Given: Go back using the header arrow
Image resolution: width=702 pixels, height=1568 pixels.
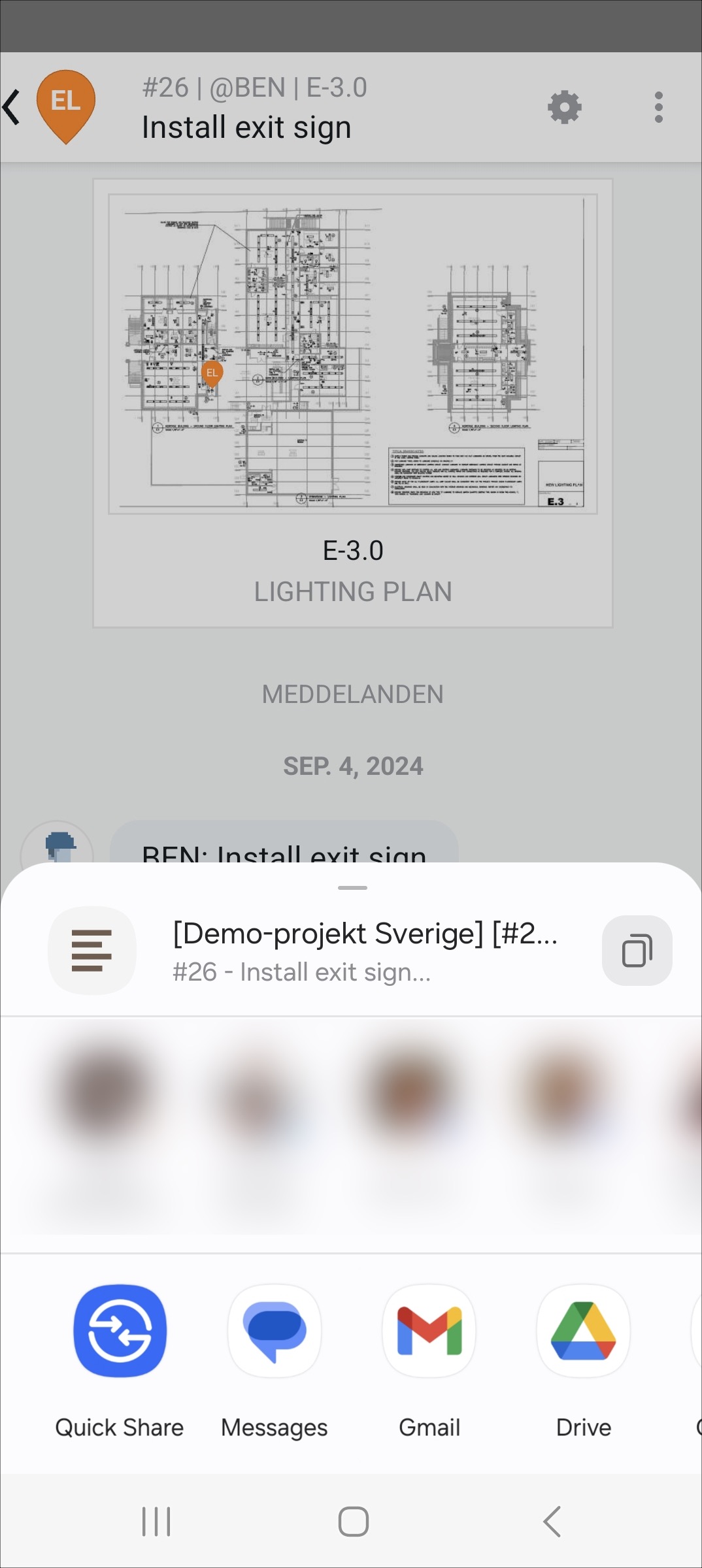Looking at the screenshot, I should [x=13, y=108].
